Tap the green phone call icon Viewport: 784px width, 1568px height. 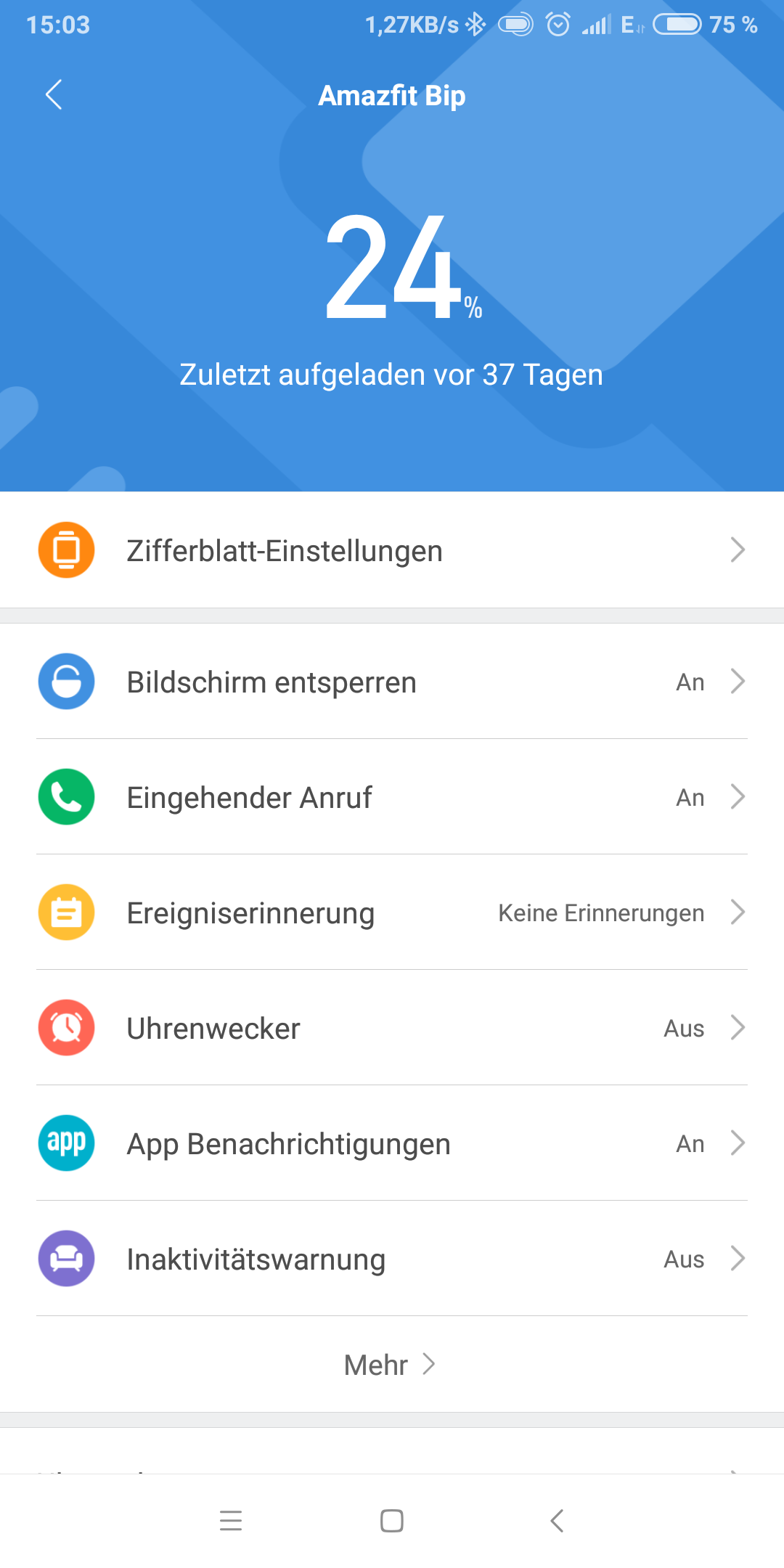[66, 796]
